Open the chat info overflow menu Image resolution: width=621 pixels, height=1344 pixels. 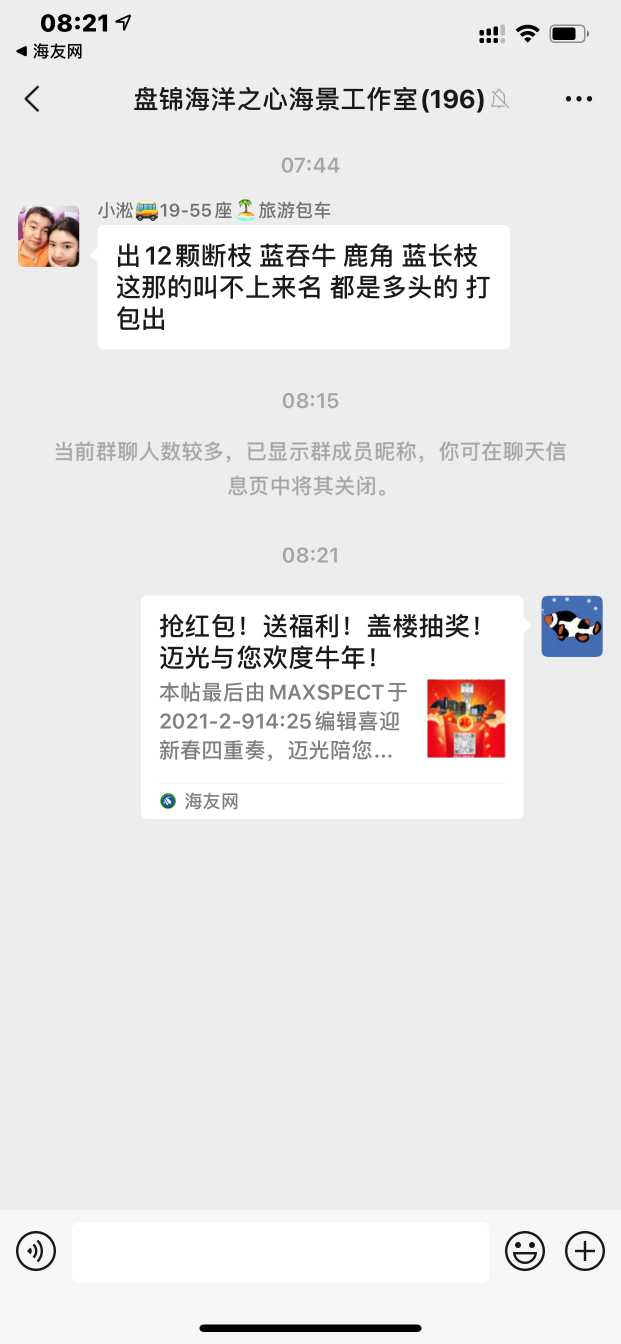click(578, 99)
